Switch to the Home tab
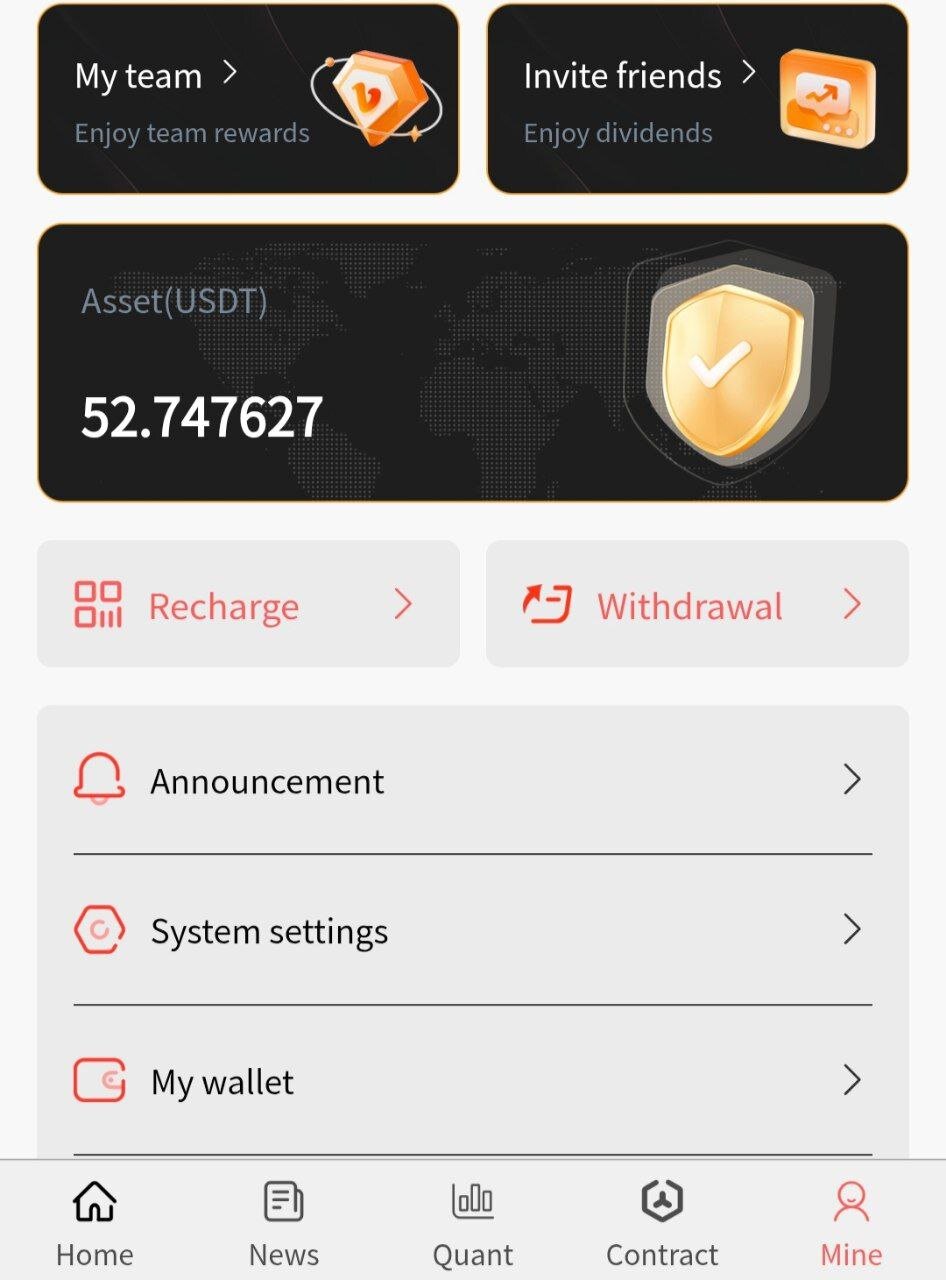Viewport: 946px width, 1280px height. click(95, 1222)
